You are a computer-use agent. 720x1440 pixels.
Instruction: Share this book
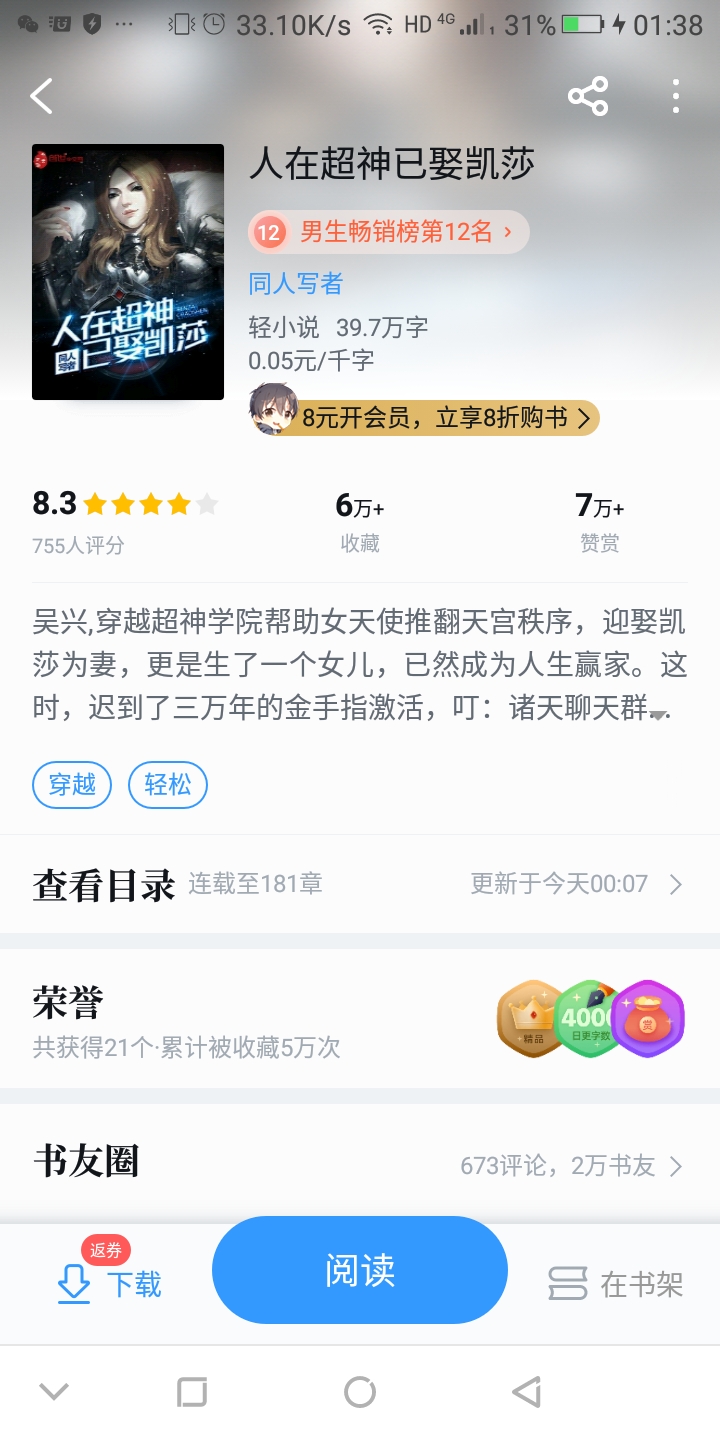tap(588, 96)
